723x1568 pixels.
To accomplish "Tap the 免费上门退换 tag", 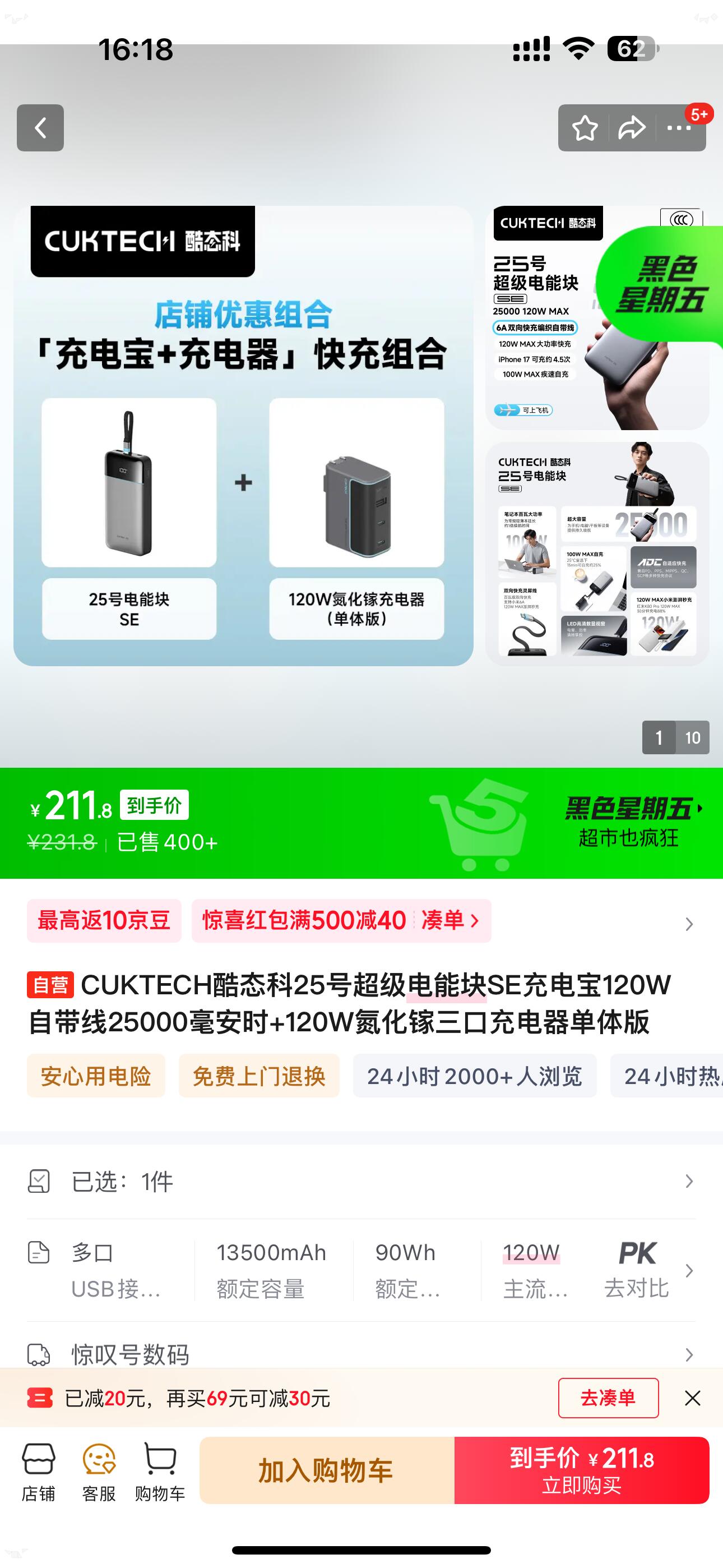I will (259, 1076).
